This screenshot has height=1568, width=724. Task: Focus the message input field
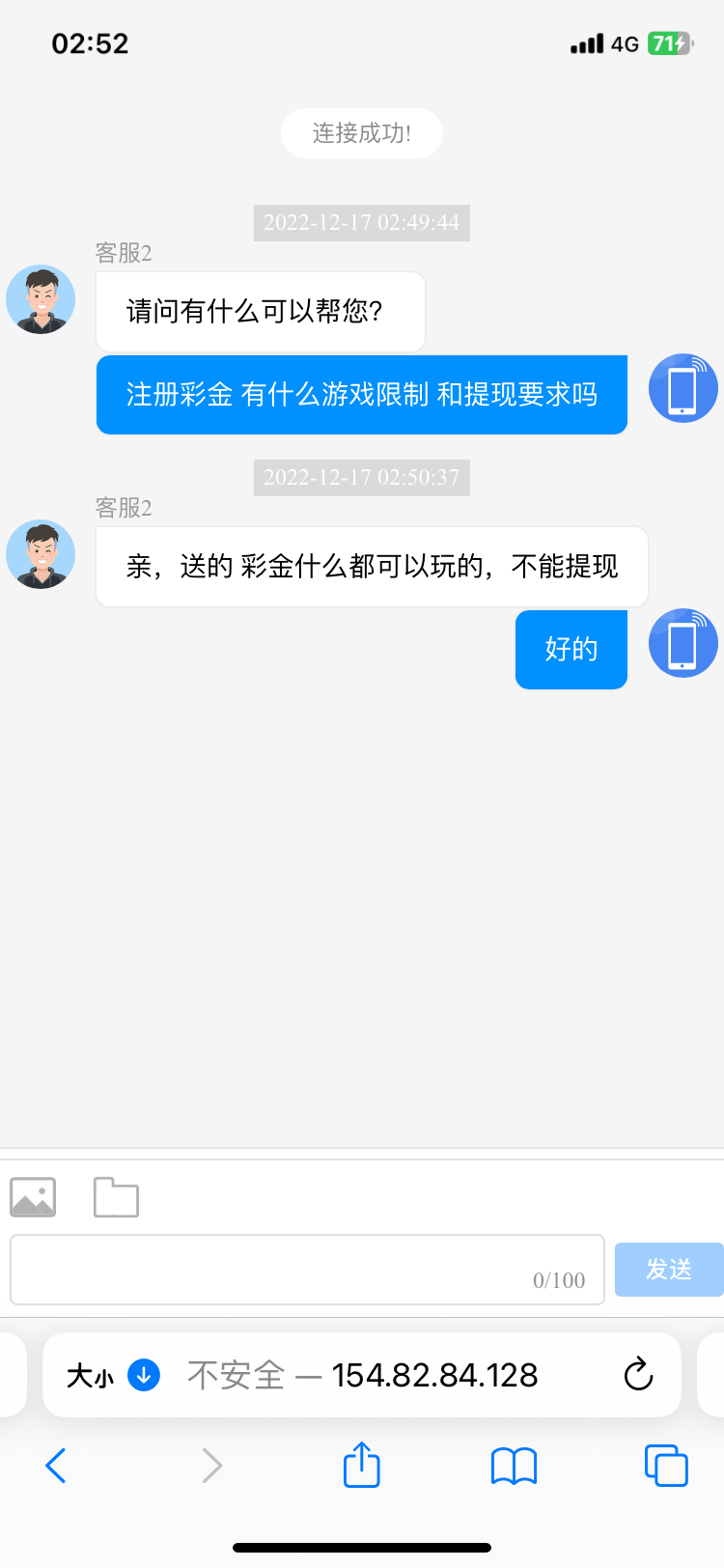coord(307,1269)
